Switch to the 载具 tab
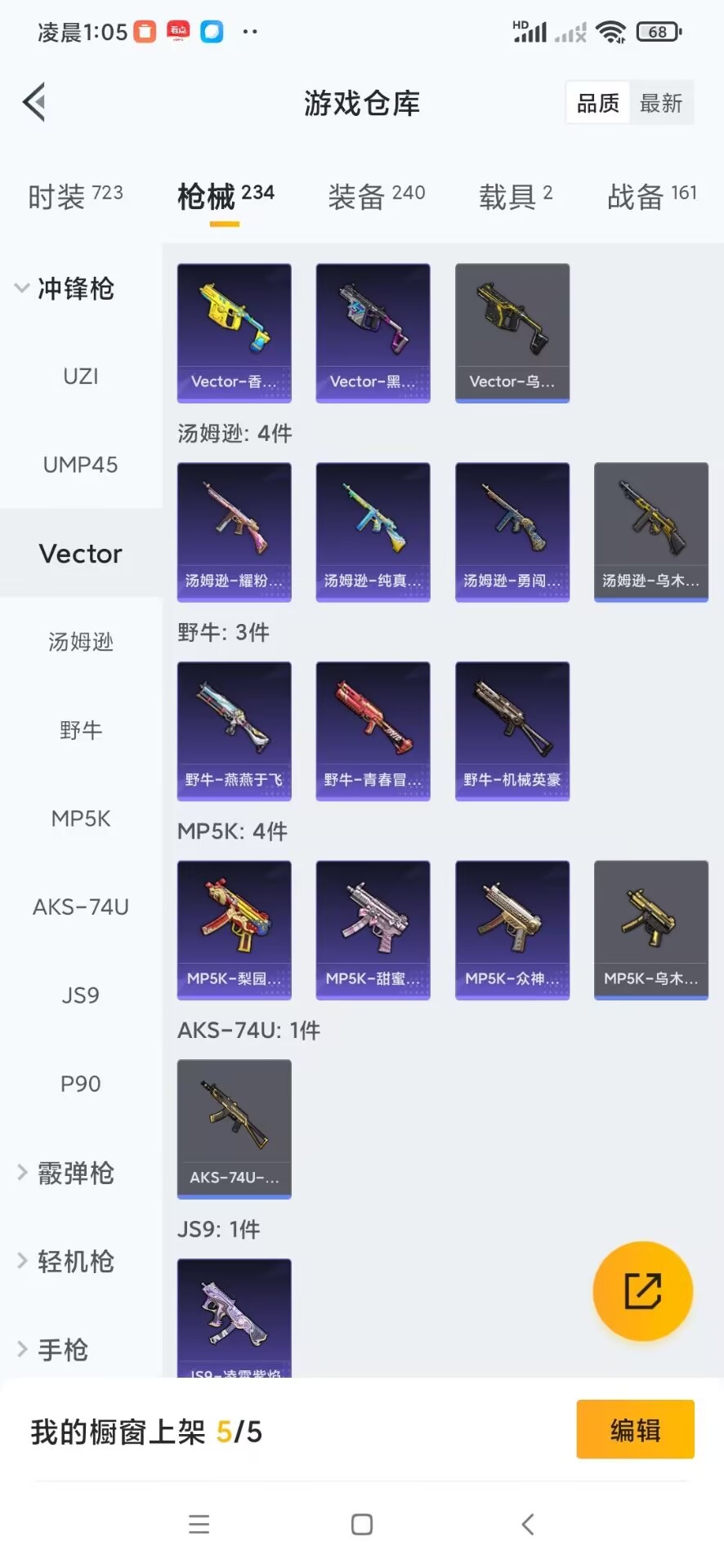 point(516,196)
